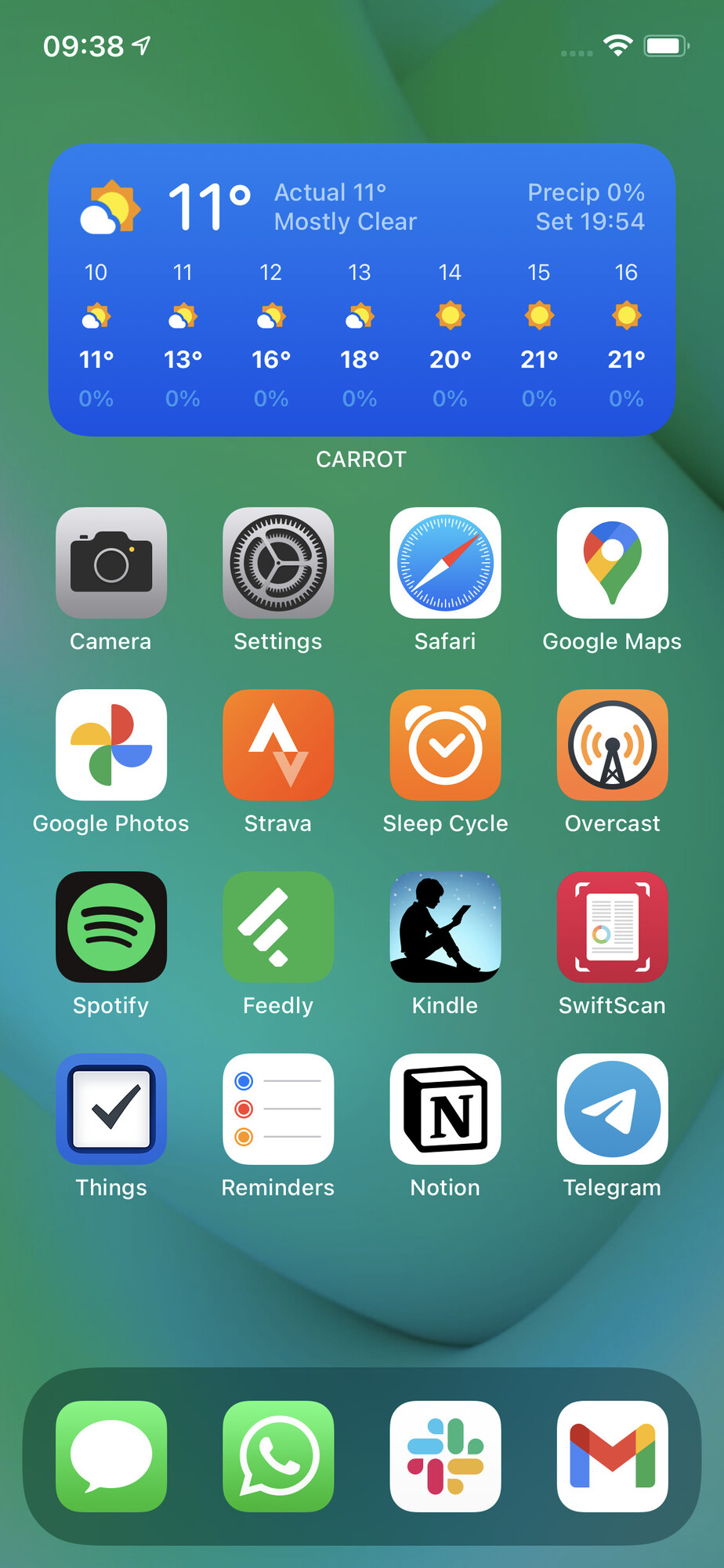Open Things to-do app
Viewport: 724px width, 1568px height.
111,1109
